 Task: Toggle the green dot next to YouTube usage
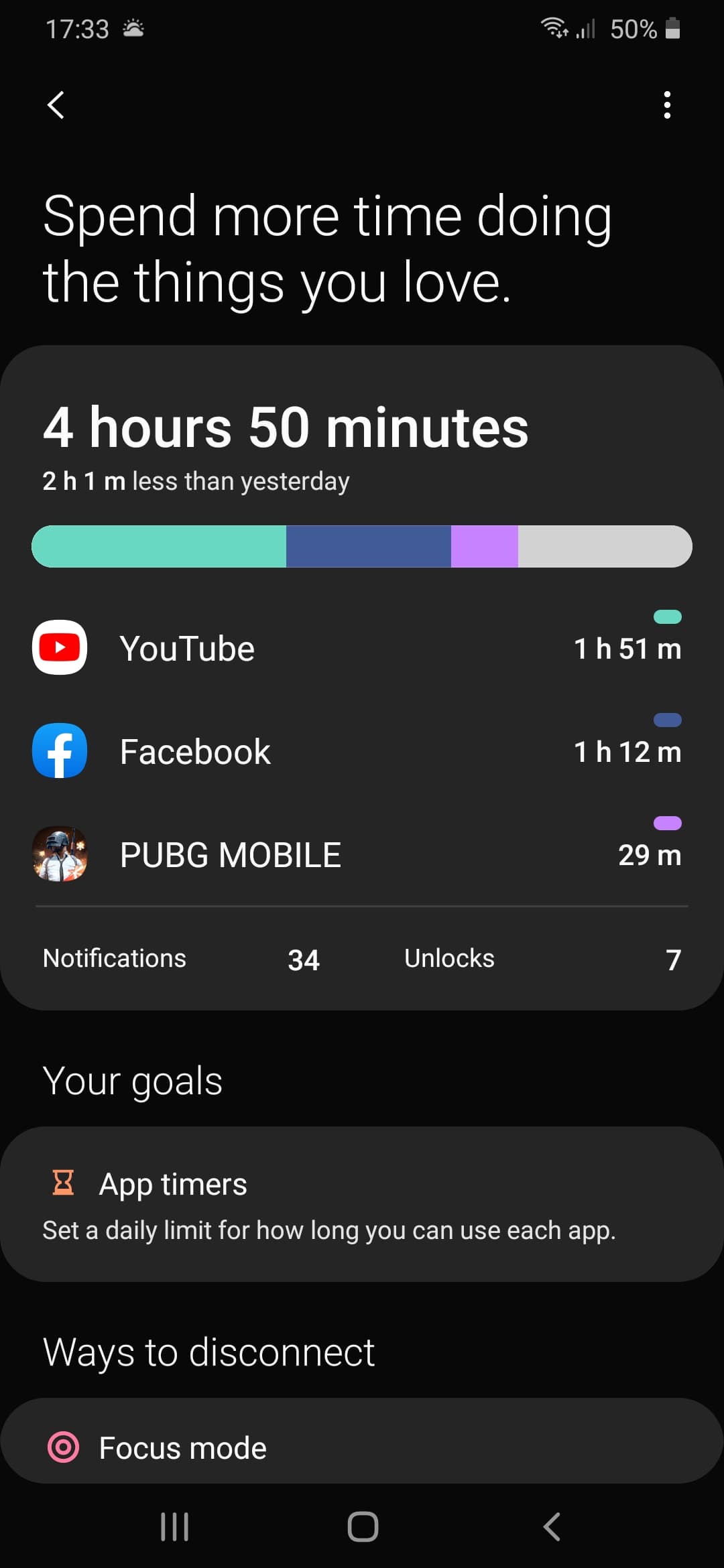668,616
